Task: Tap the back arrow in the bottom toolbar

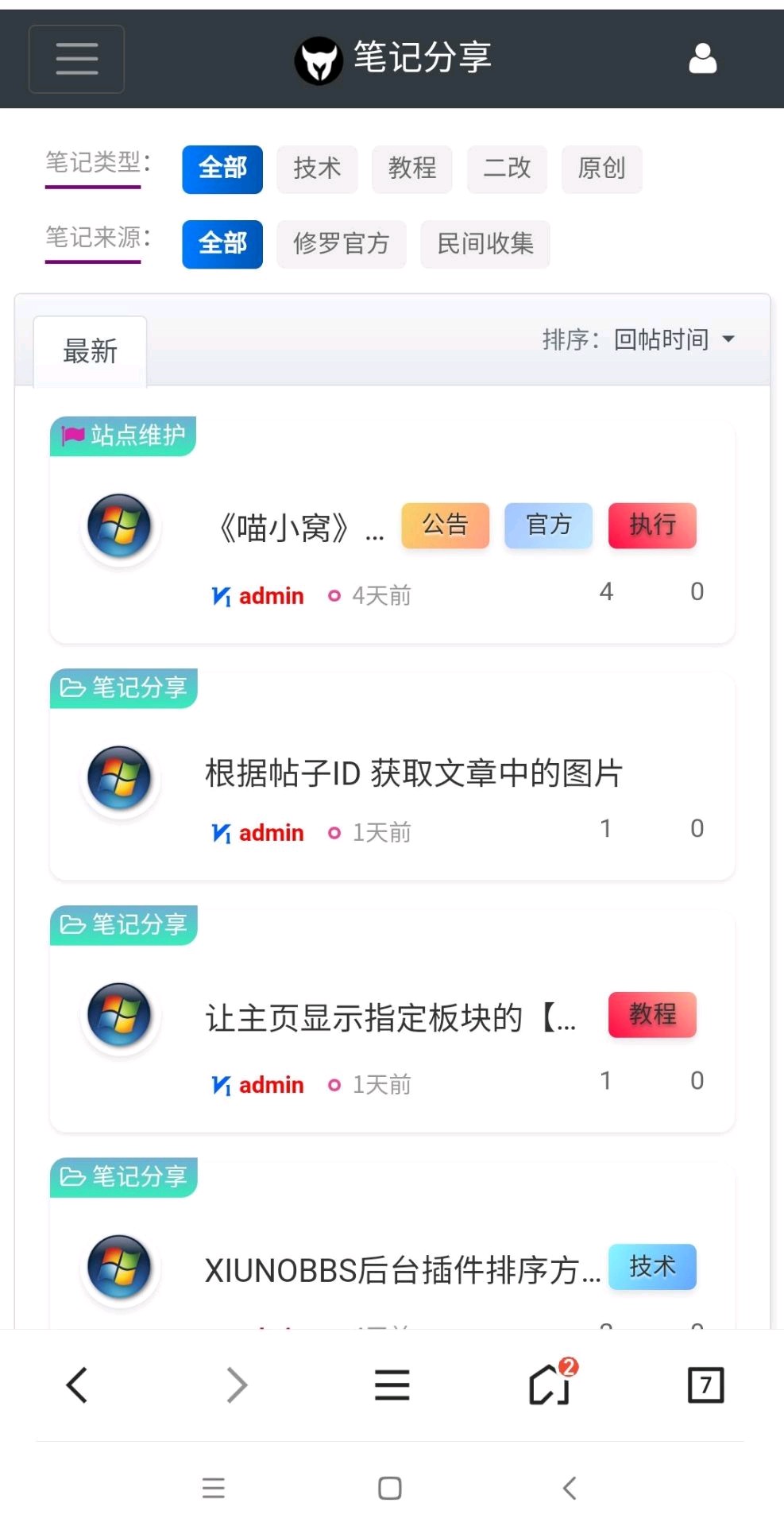Action: (x=76, y=1385)
